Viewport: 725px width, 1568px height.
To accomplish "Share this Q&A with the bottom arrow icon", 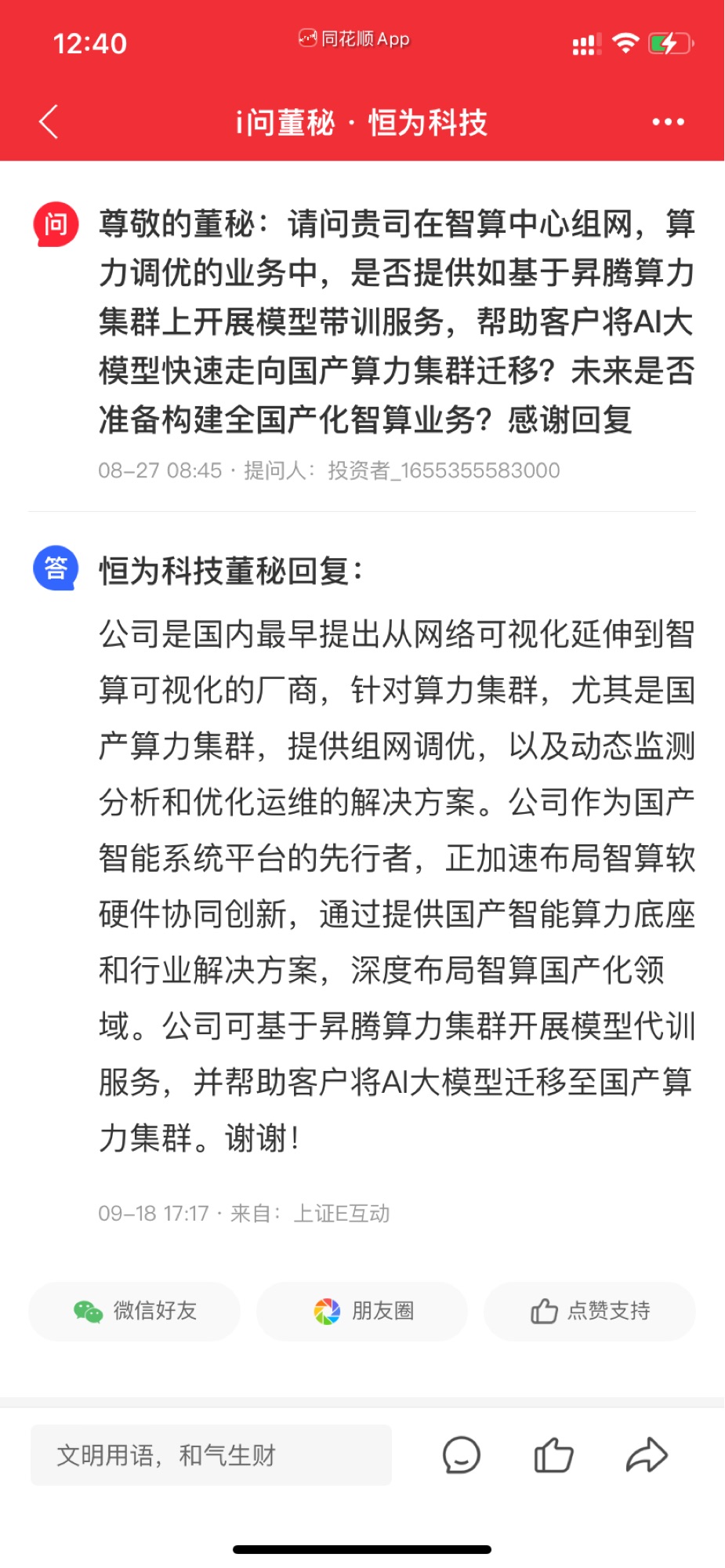I will pos(647,1455).
